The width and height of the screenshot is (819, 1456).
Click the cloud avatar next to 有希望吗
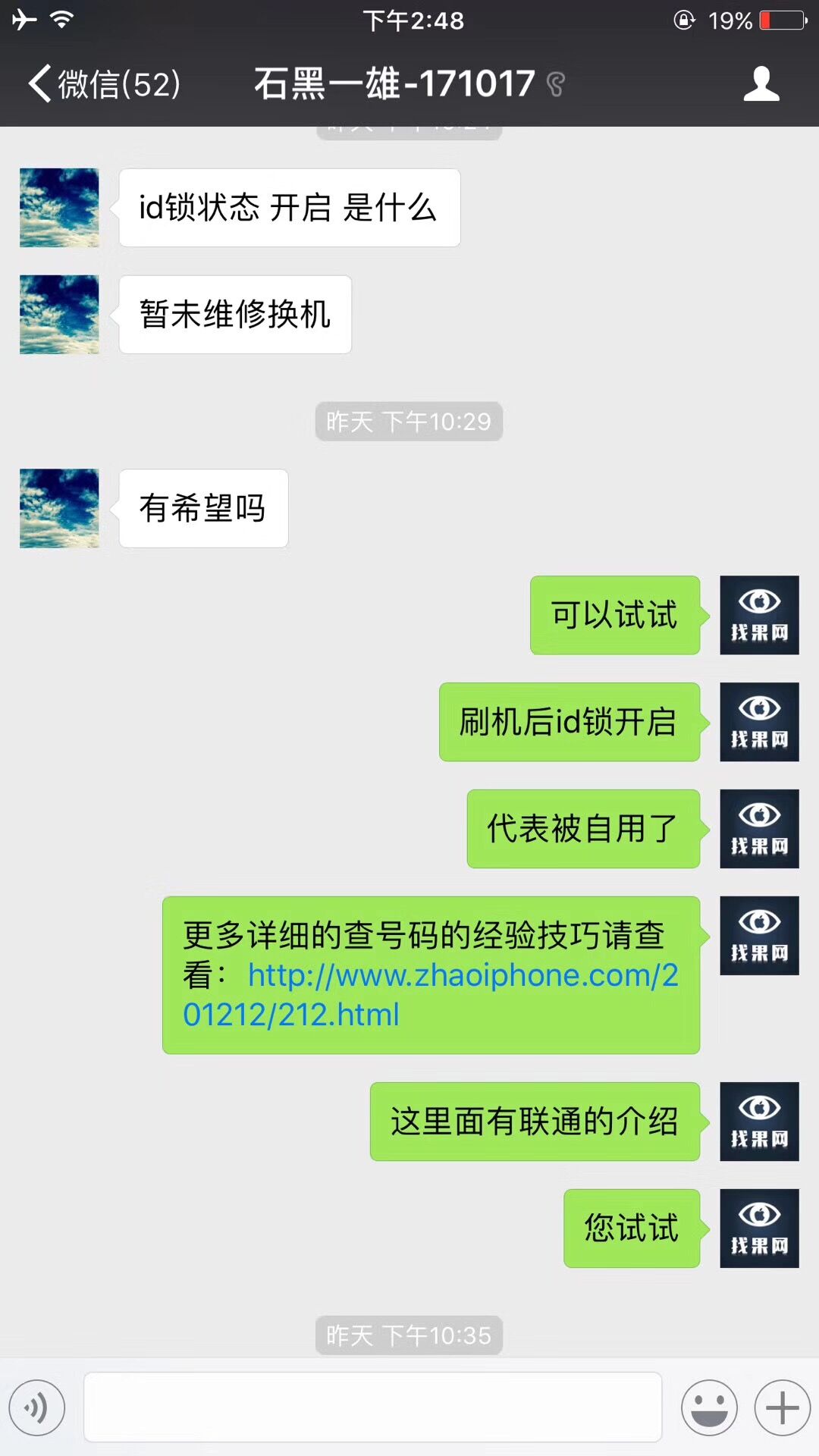pos(58,508)
